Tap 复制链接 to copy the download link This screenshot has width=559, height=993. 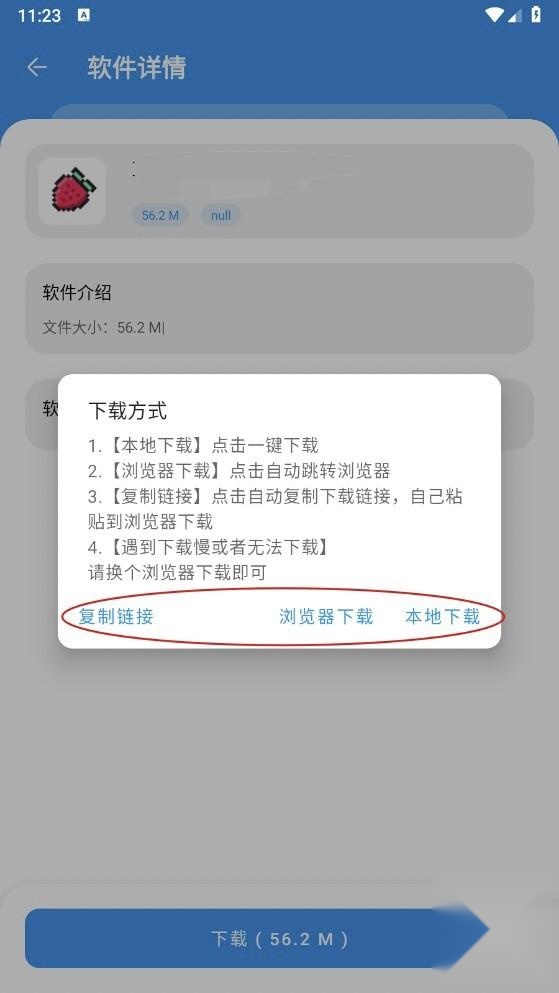point(116,616)
